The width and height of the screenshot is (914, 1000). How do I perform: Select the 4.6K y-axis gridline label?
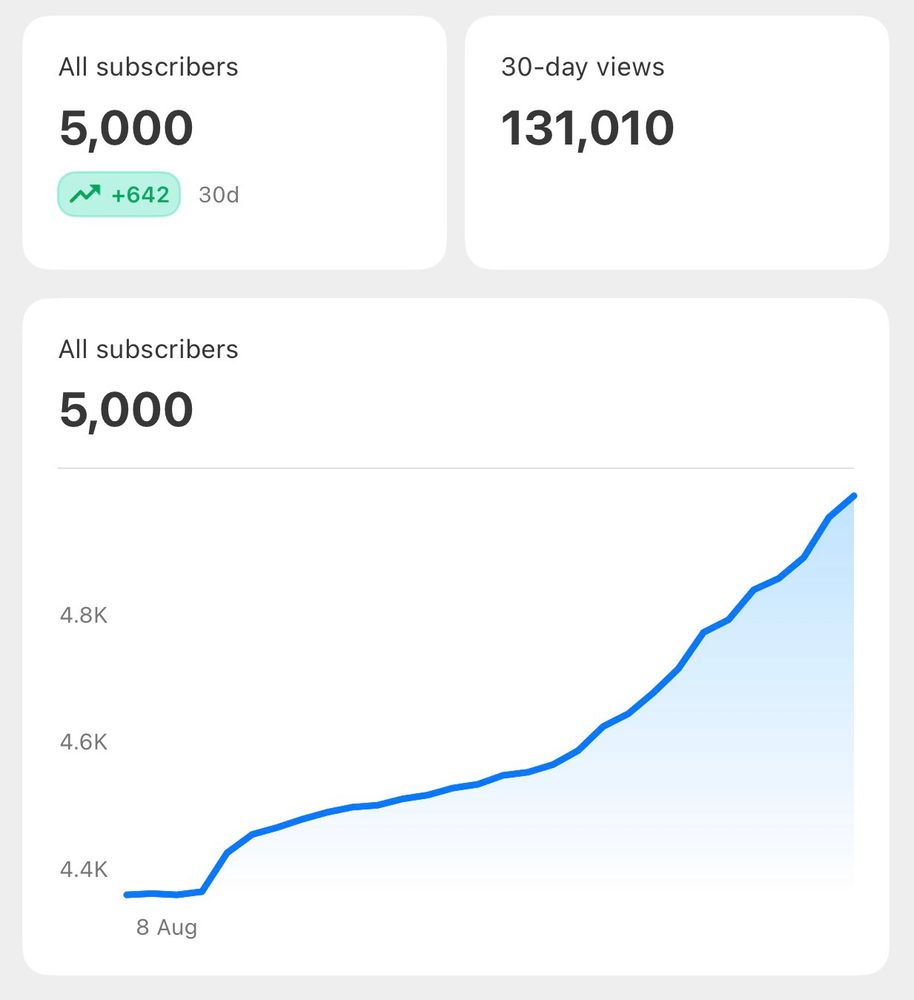pos(84,743)
